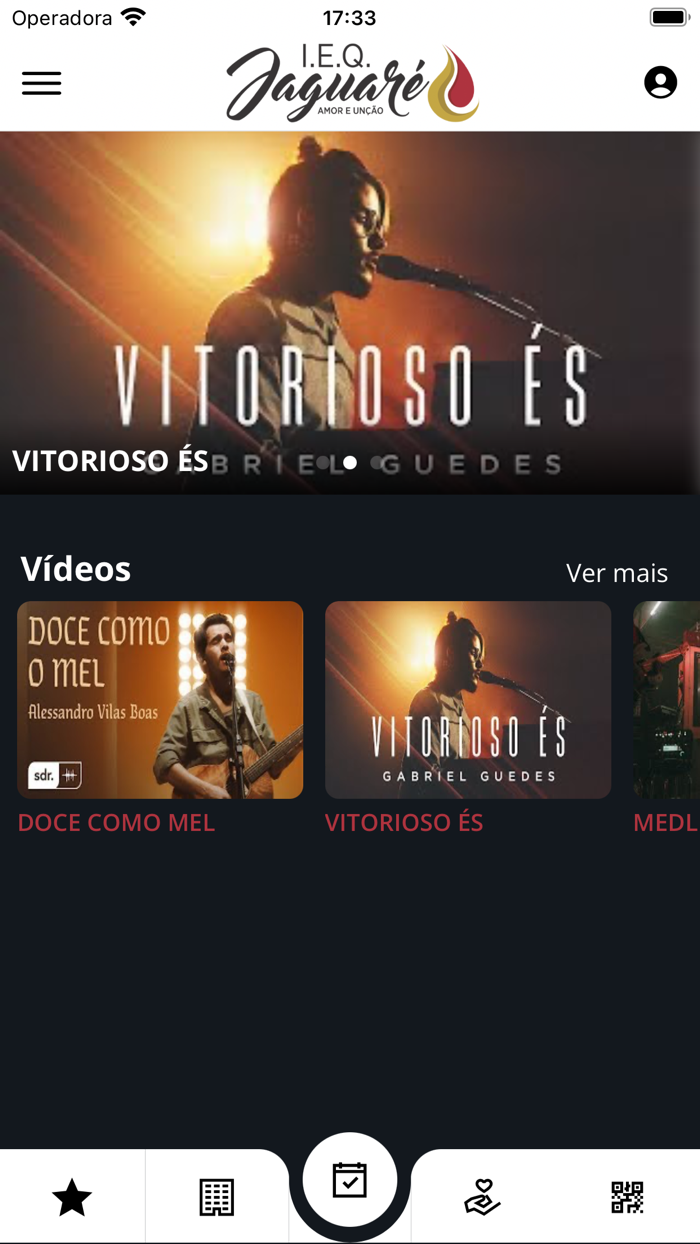Open the Vitorioso És video card
The height and width of the screenshot is (1244, 700).
pyautogui.click(x=468, y=700)
